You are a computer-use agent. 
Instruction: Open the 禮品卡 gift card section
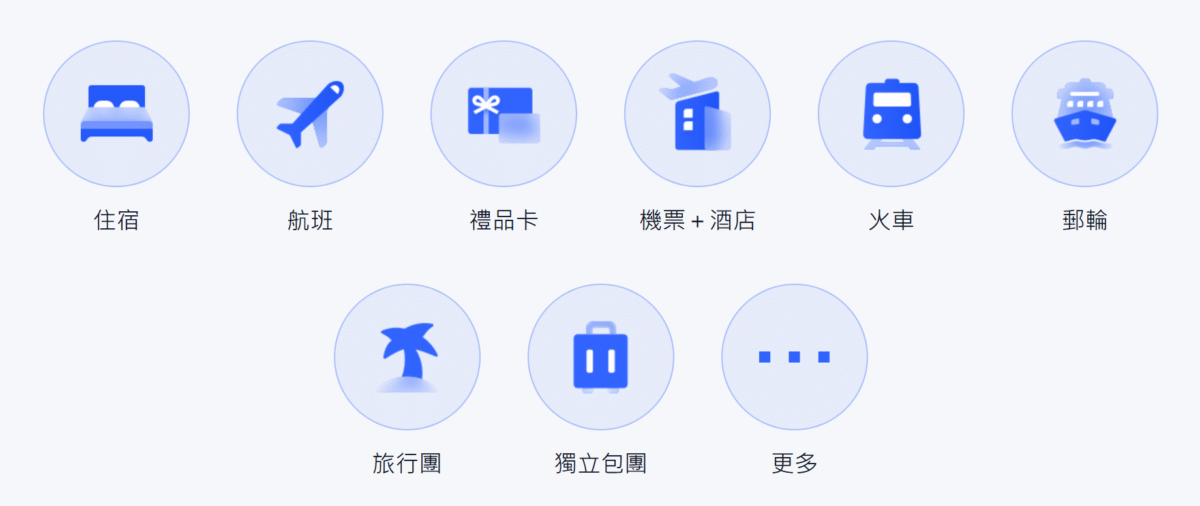tap(504, 114)
